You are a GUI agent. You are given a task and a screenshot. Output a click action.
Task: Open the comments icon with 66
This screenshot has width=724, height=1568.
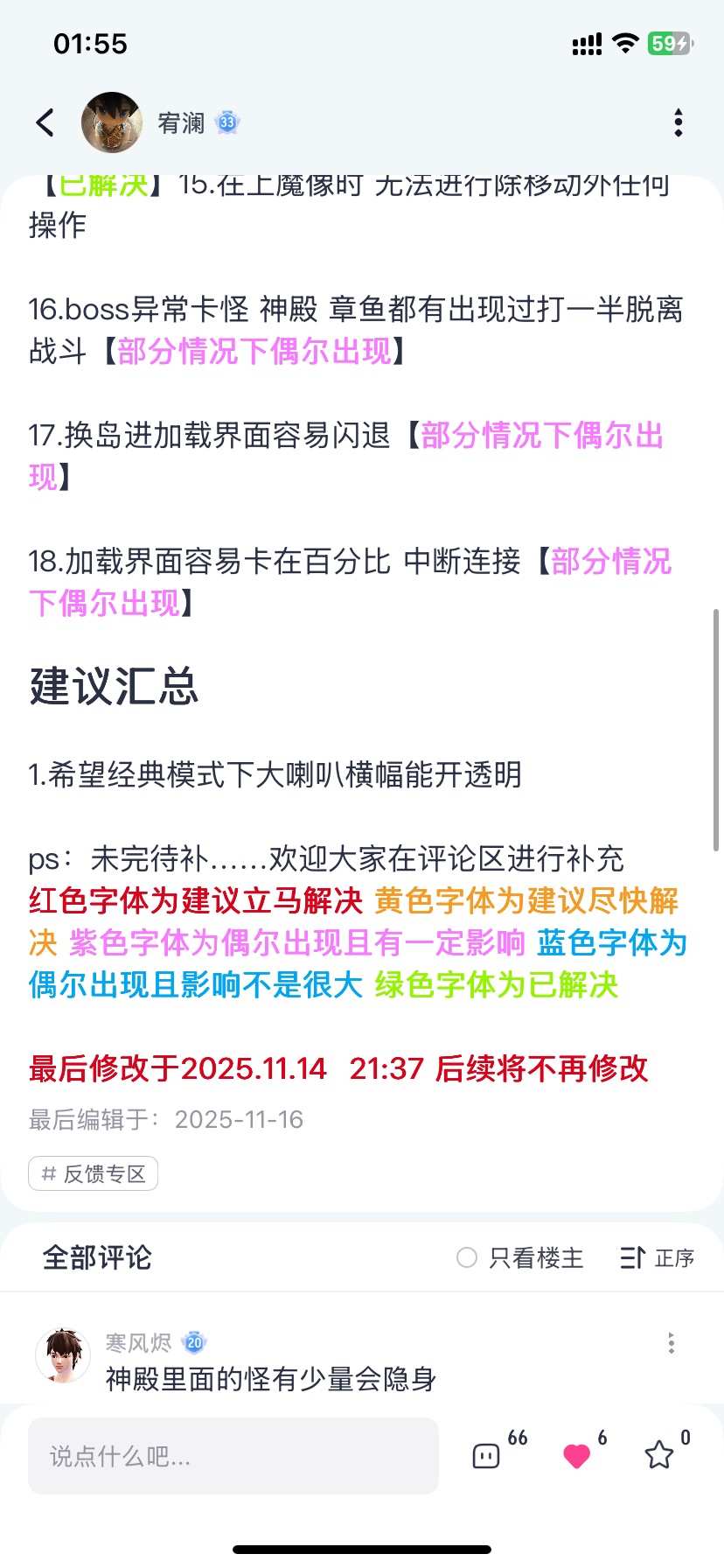(486, 1456)
